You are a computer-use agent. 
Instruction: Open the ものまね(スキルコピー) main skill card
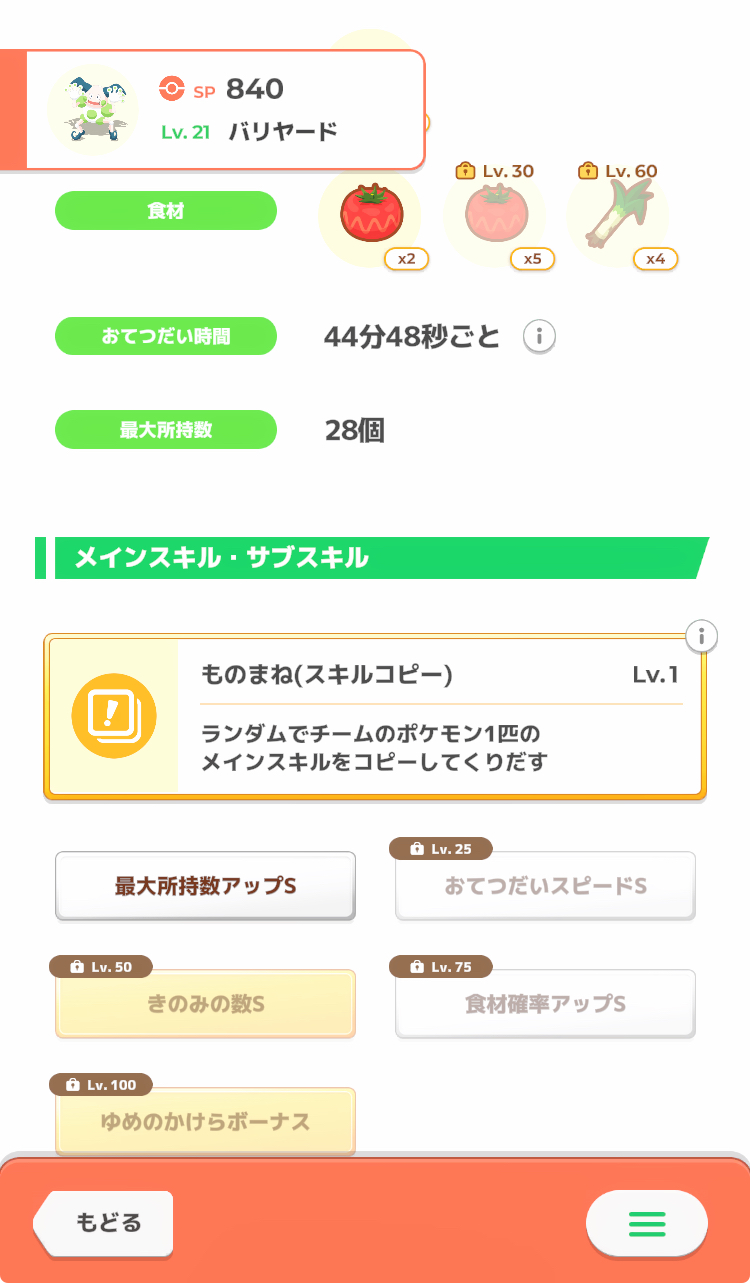tap(375, 717)
